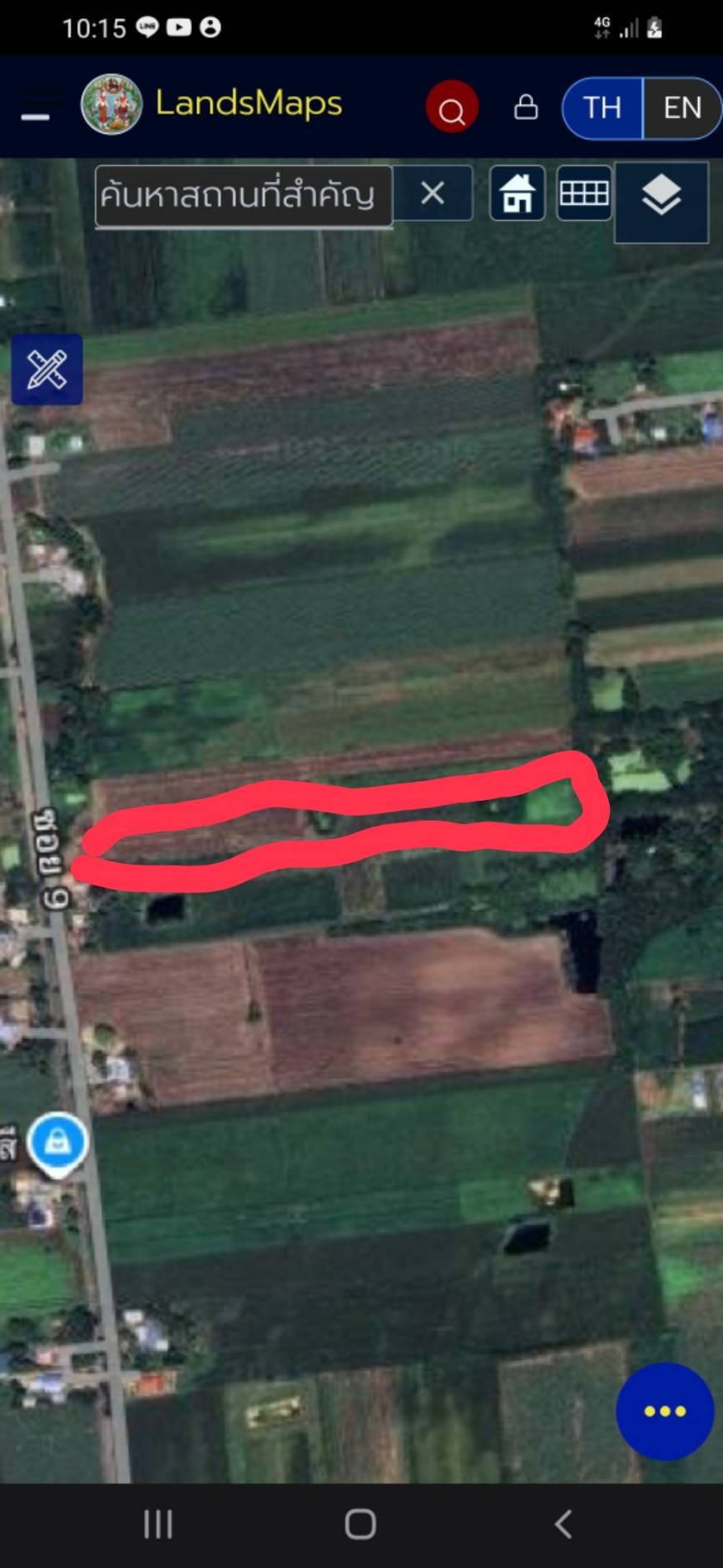Screen dimensions: 723x1568
Task: Go to the home screen
Action: [360, 1524]
